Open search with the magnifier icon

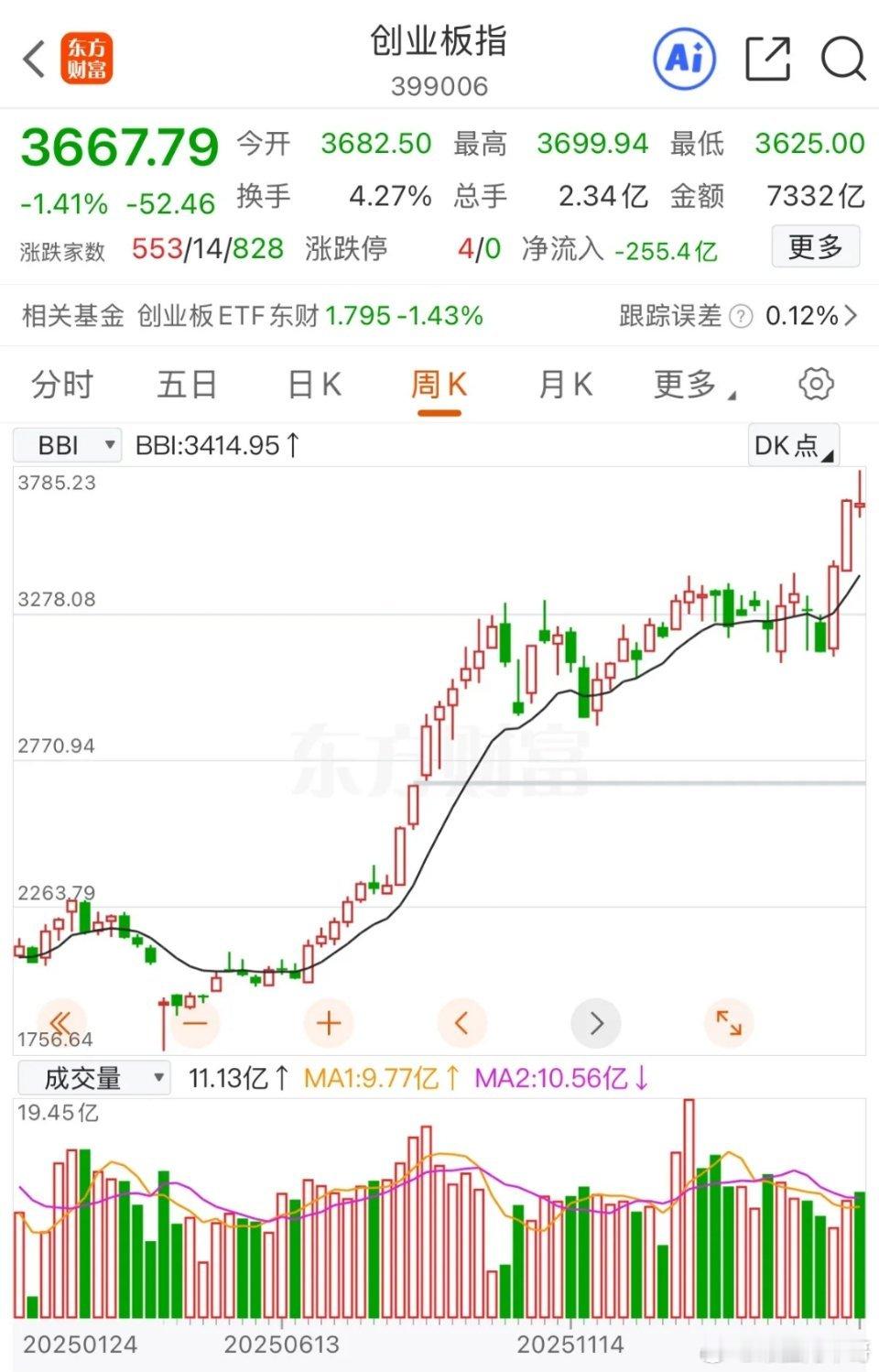[843, 57]
